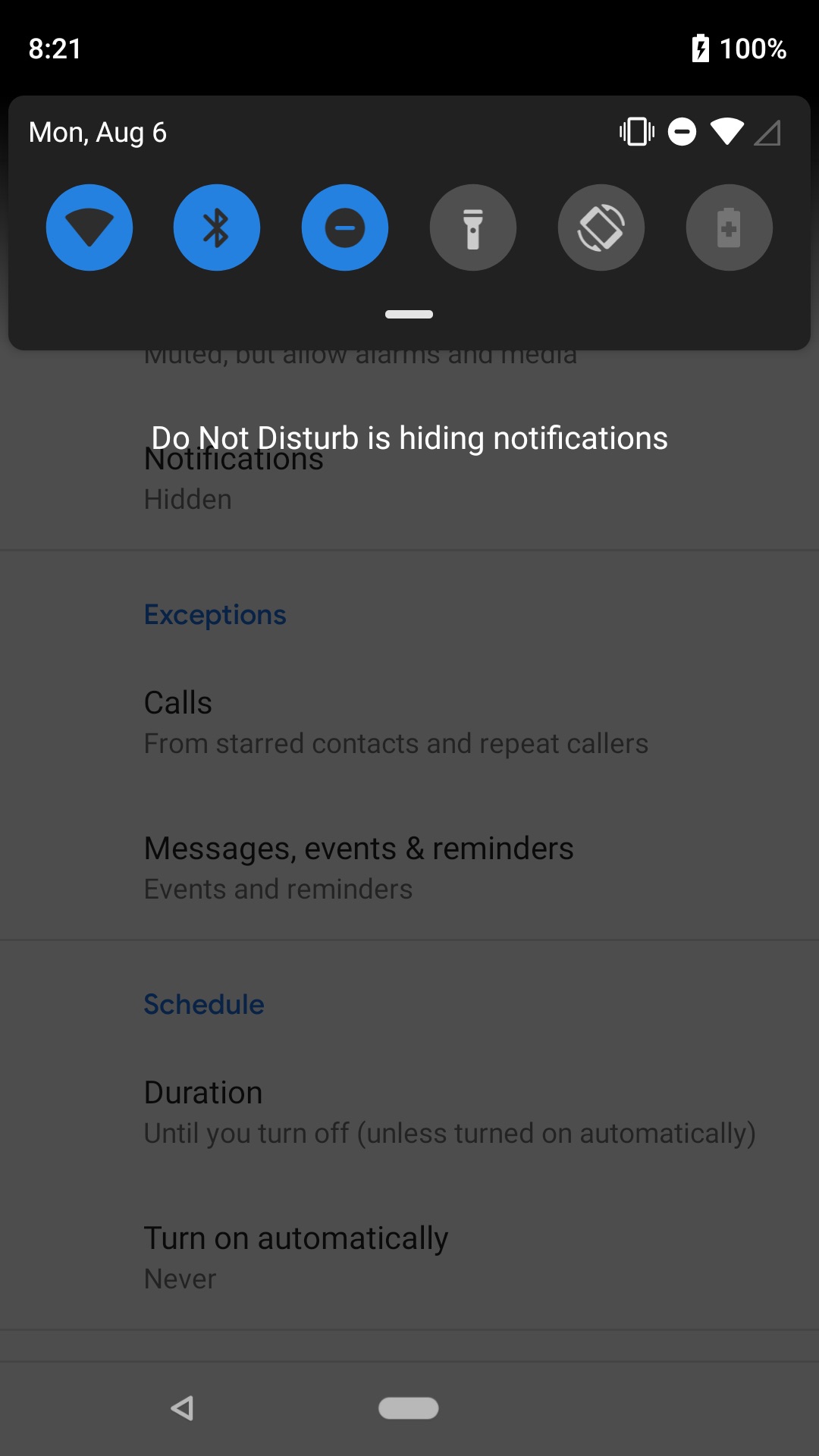Screen dimensions: 819x1456
Task: Click the Do Not Disturb status bar icon
Action: tap(682, 131)
